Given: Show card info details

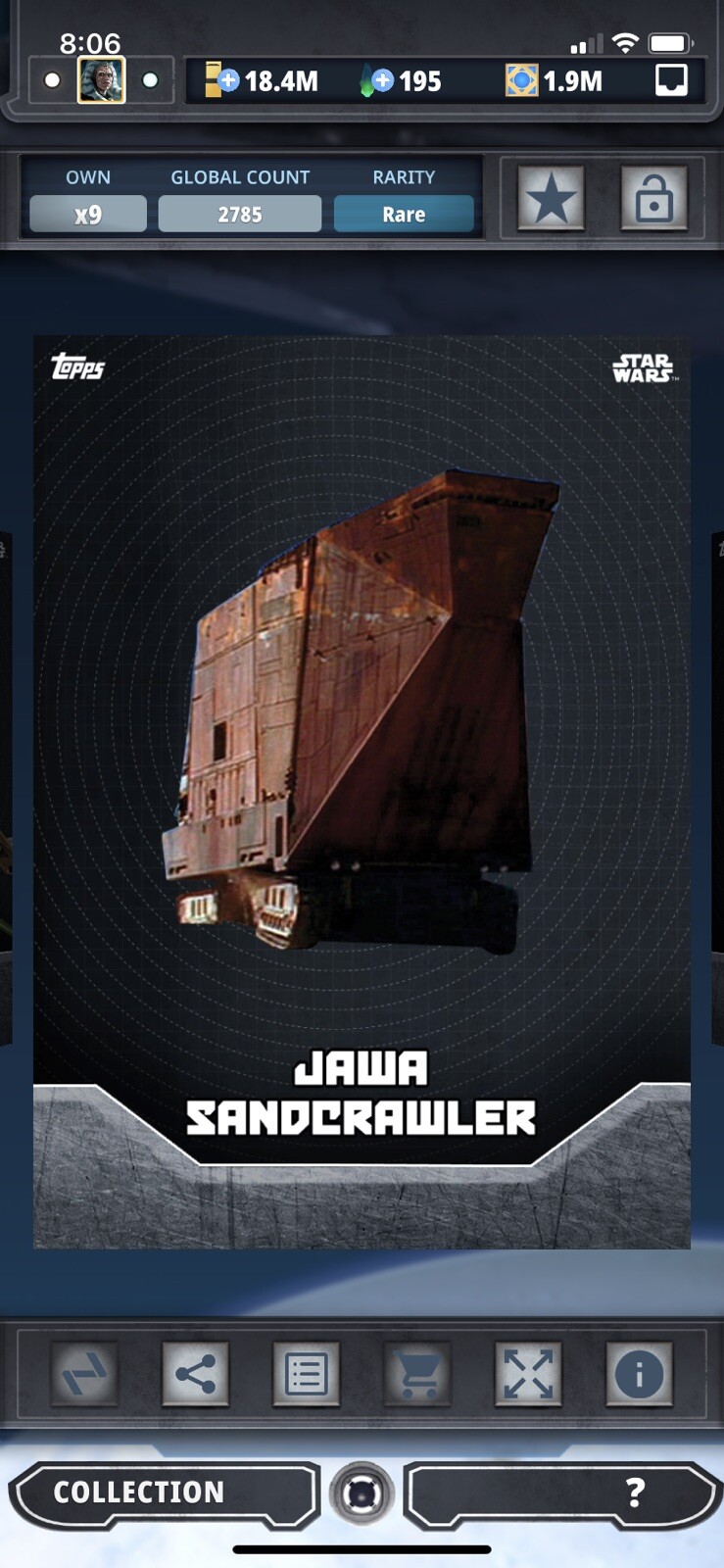Looking at the screenshot, I should point(639,1374).
